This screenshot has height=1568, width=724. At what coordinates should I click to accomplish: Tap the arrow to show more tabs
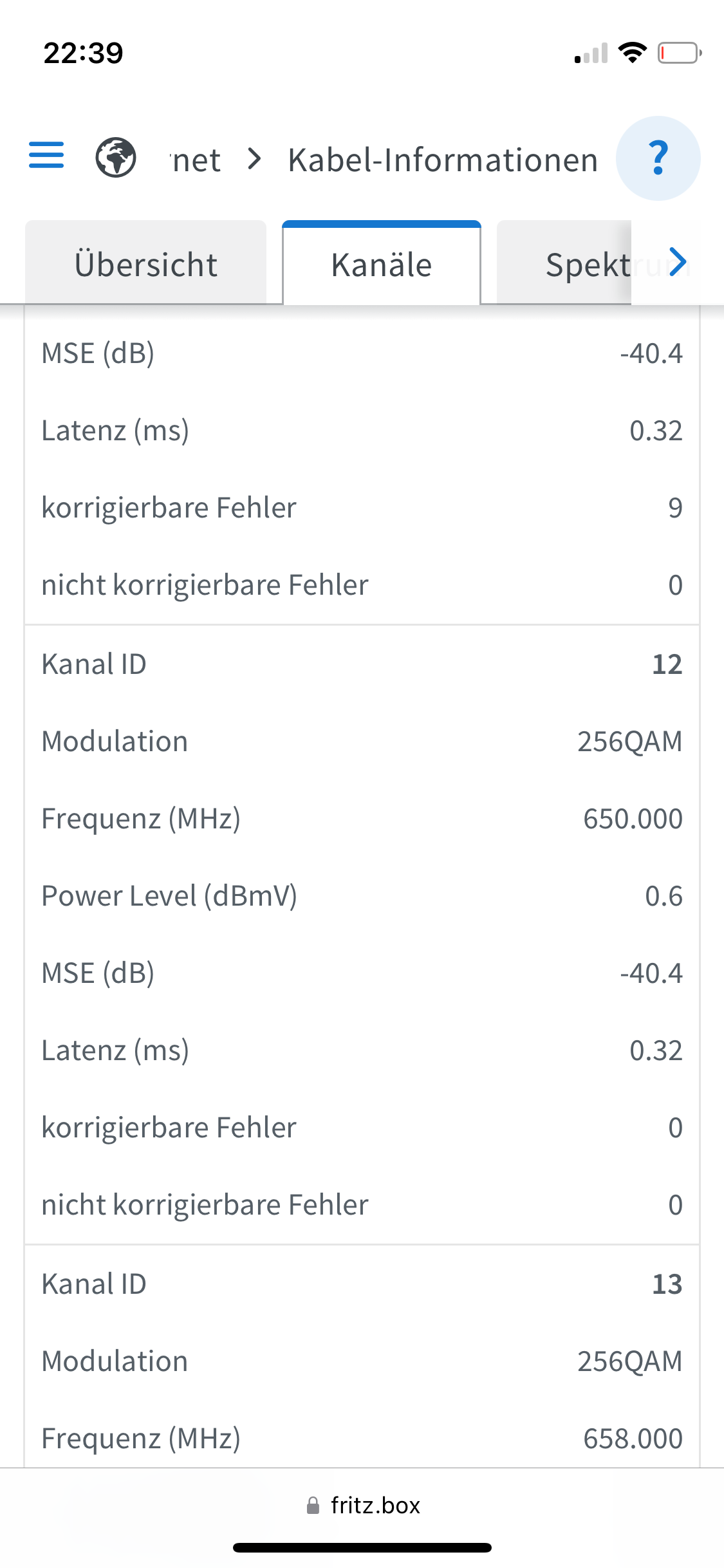tap(678, 263)
